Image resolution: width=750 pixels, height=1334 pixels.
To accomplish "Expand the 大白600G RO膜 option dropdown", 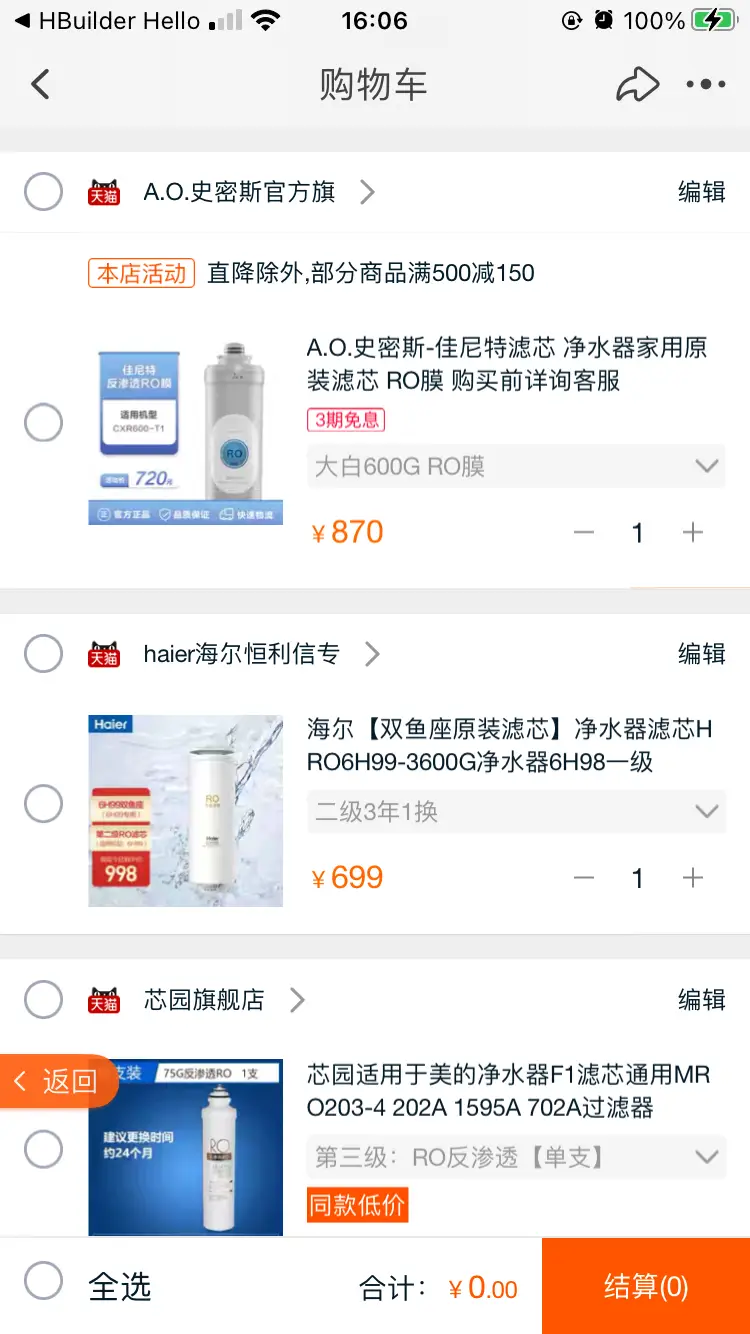I will click(516, 467).
